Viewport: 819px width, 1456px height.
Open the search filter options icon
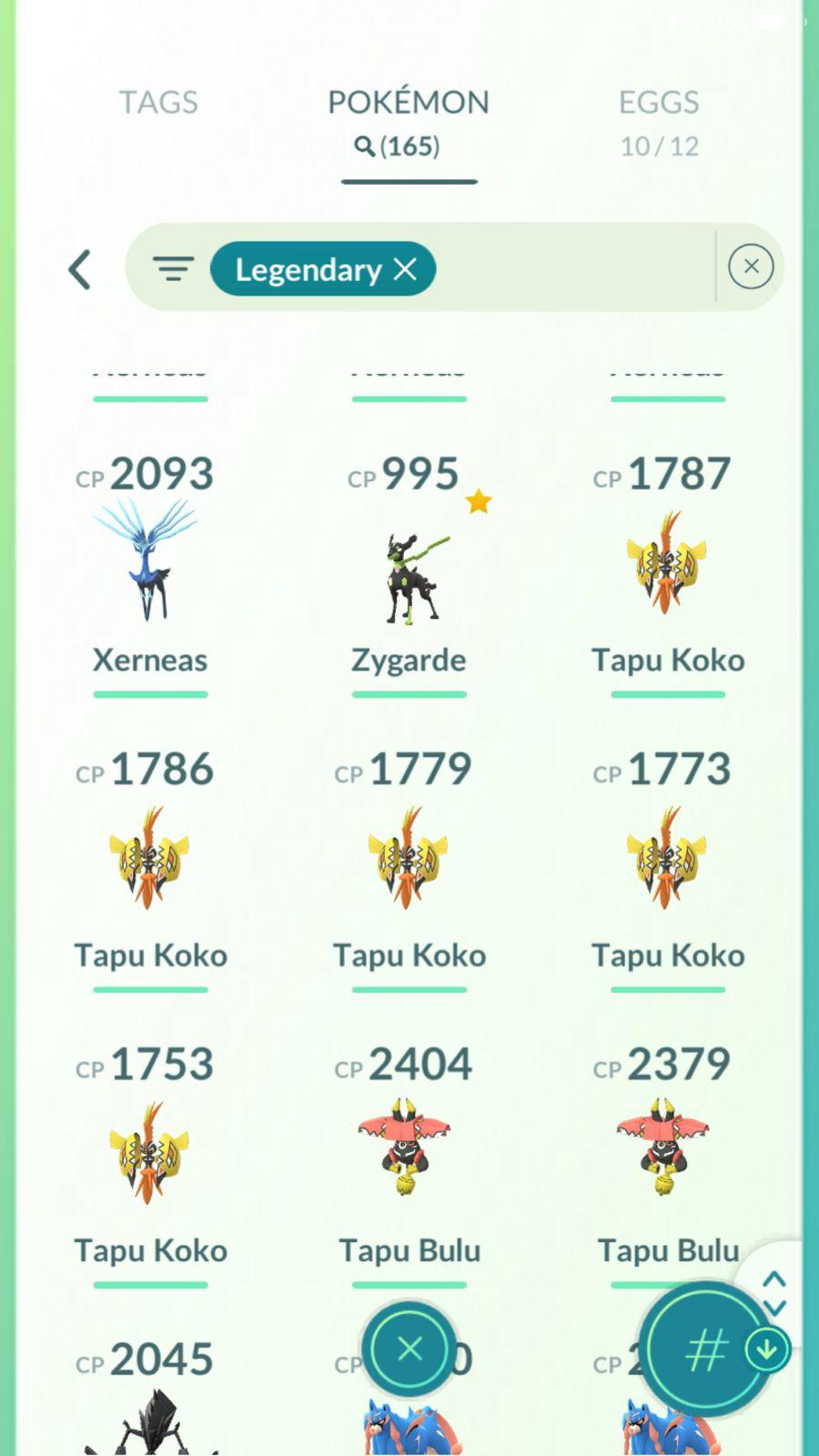point(173,269)
